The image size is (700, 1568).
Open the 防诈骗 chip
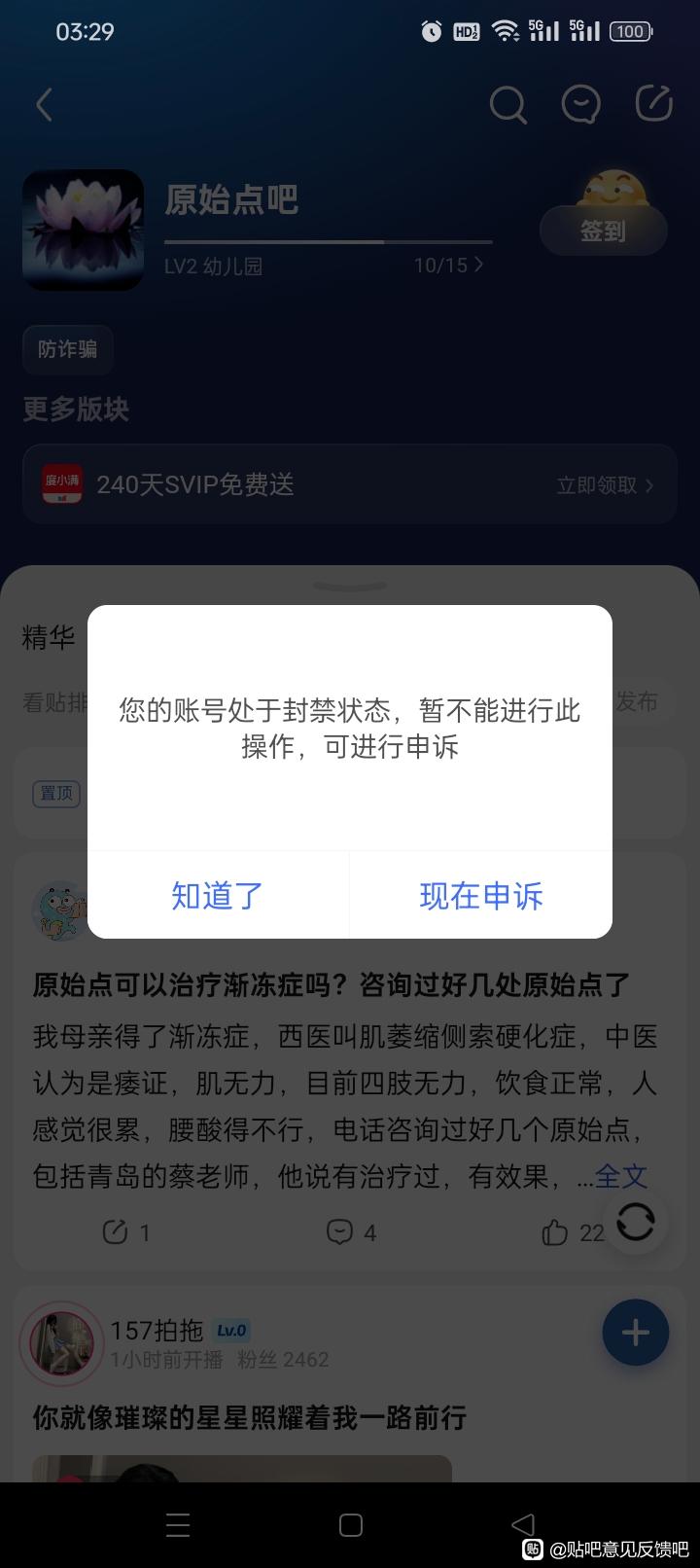click(x=68, y=349)
